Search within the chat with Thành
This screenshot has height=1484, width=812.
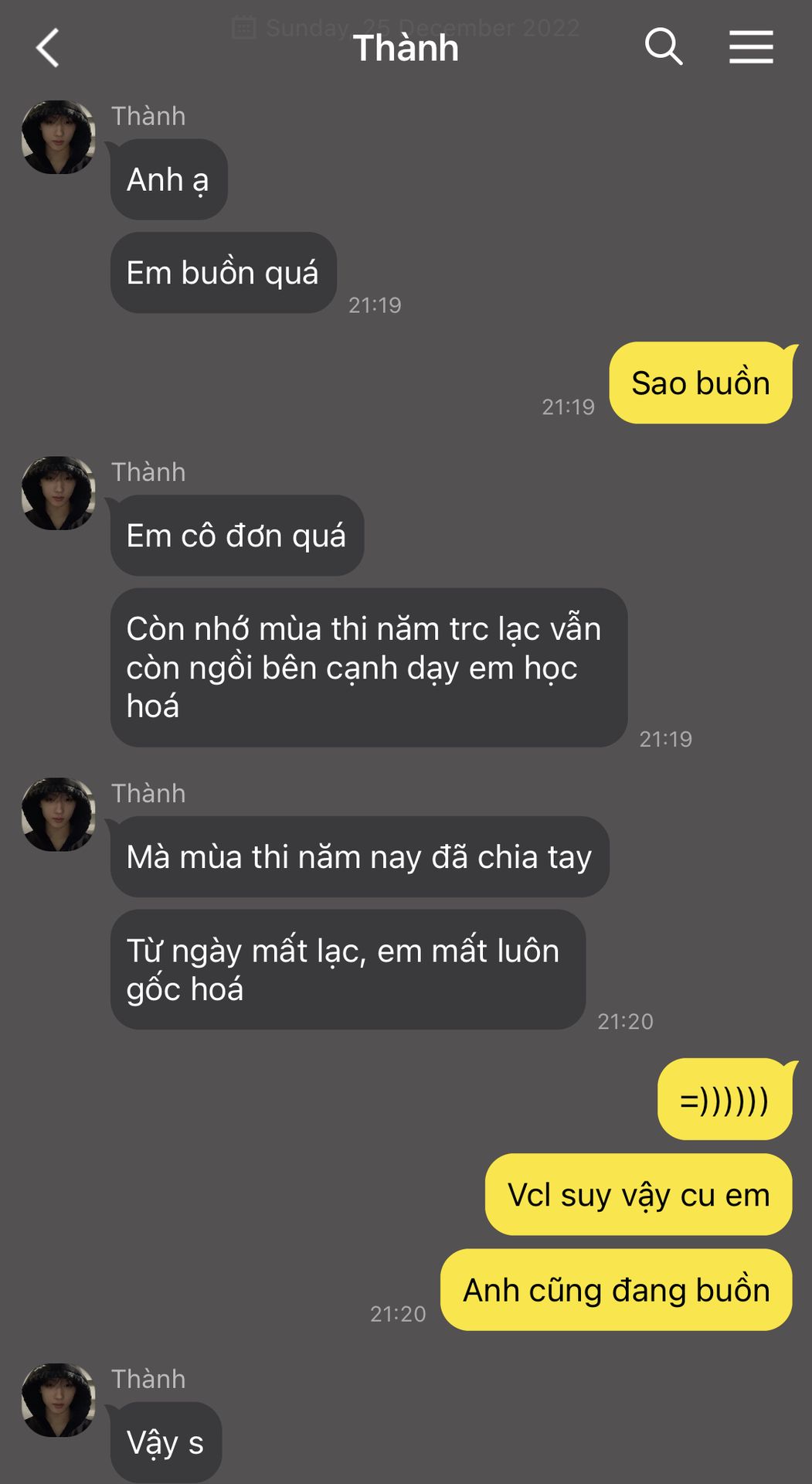[x=664, y=47]
